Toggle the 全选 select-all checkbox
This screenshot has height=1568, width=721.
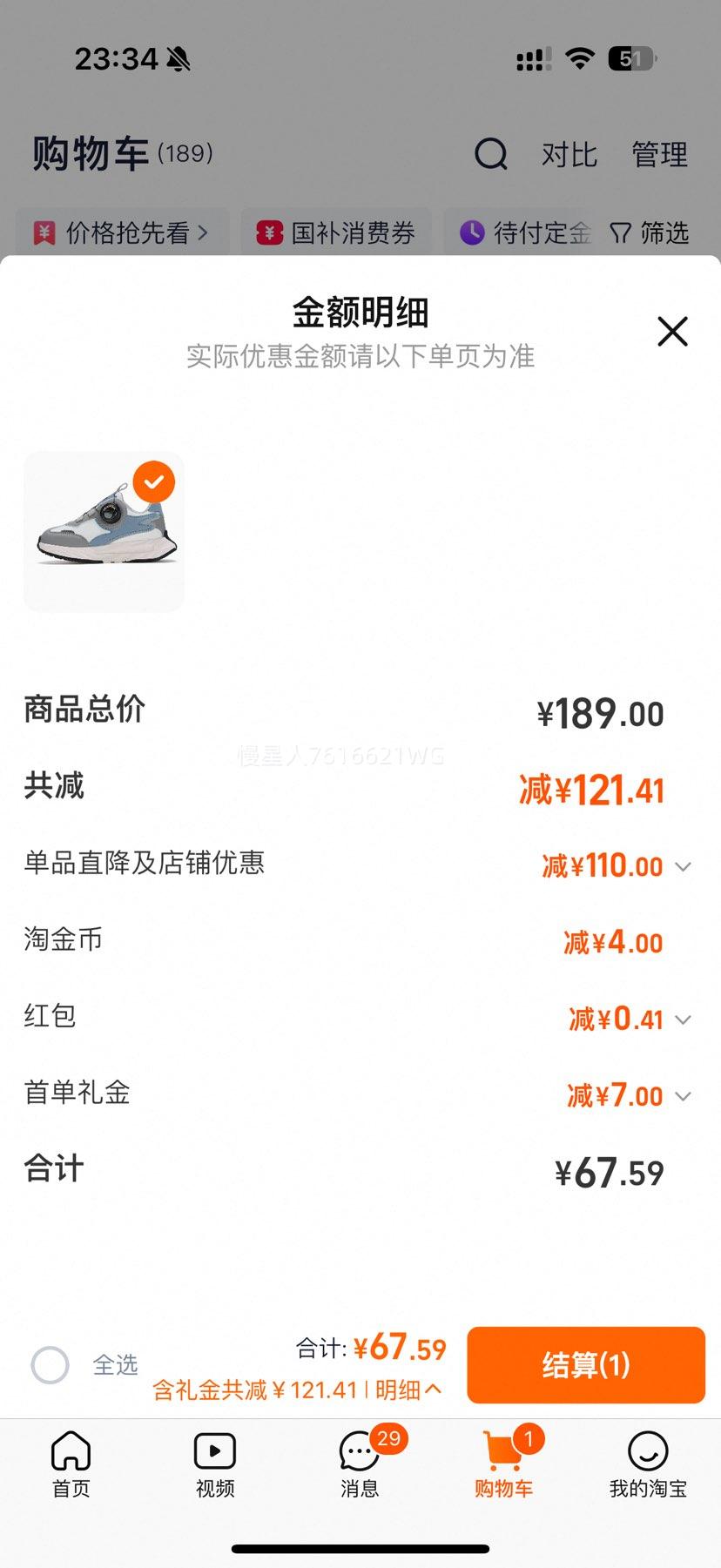click(51, 1364)
